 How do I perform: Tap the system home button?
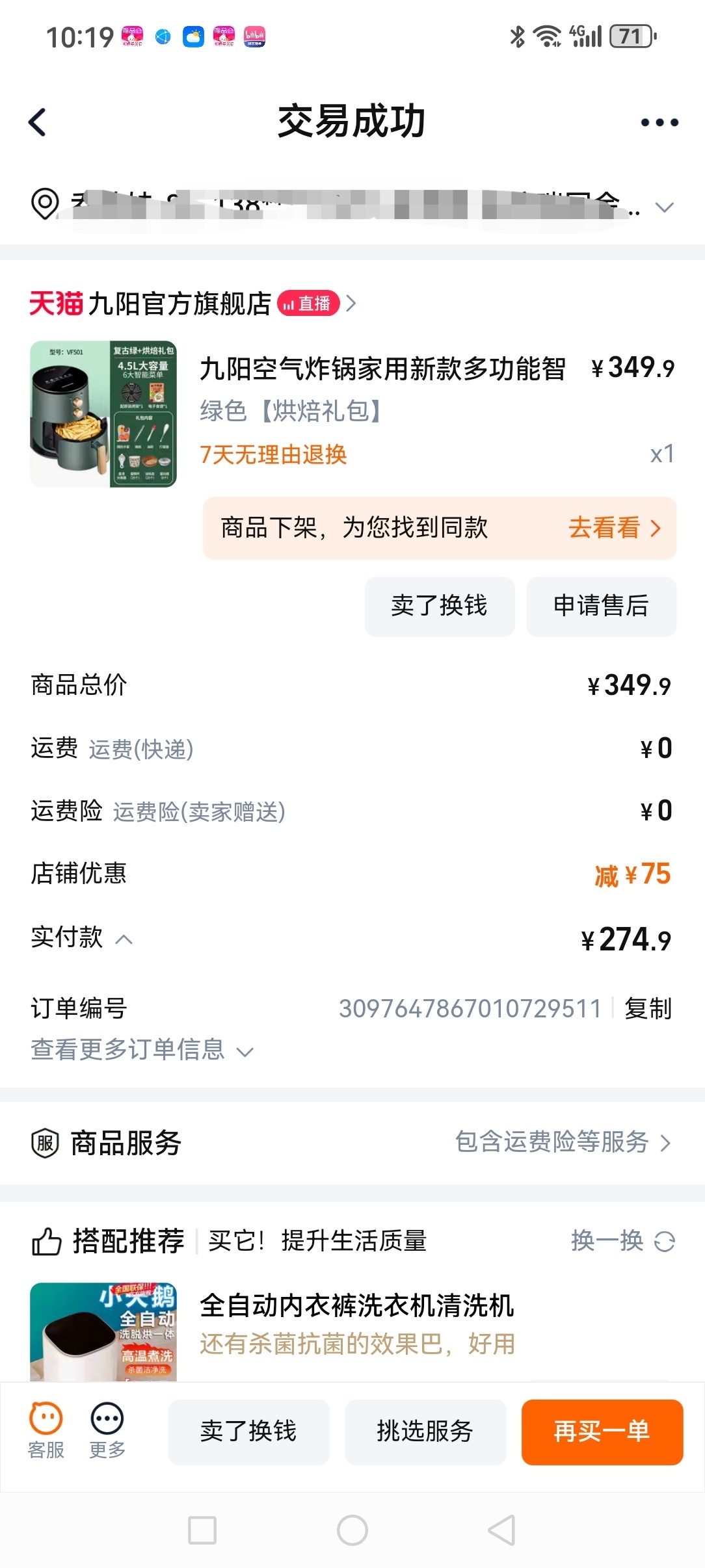(352, 1530)
